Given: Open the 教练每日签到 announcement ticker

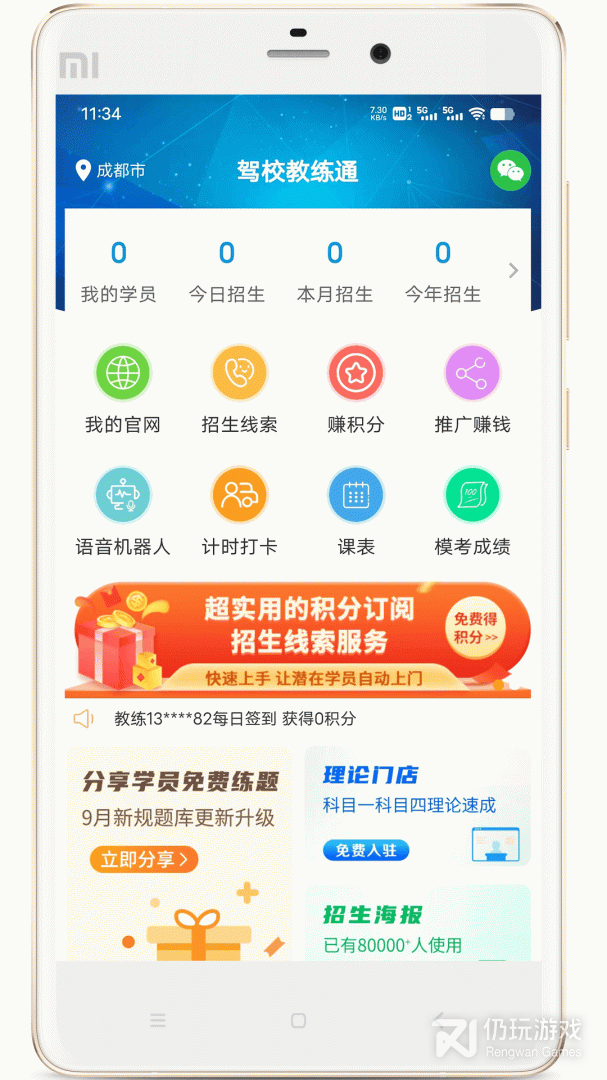Looking at the screenshot, I should (235, 718).
